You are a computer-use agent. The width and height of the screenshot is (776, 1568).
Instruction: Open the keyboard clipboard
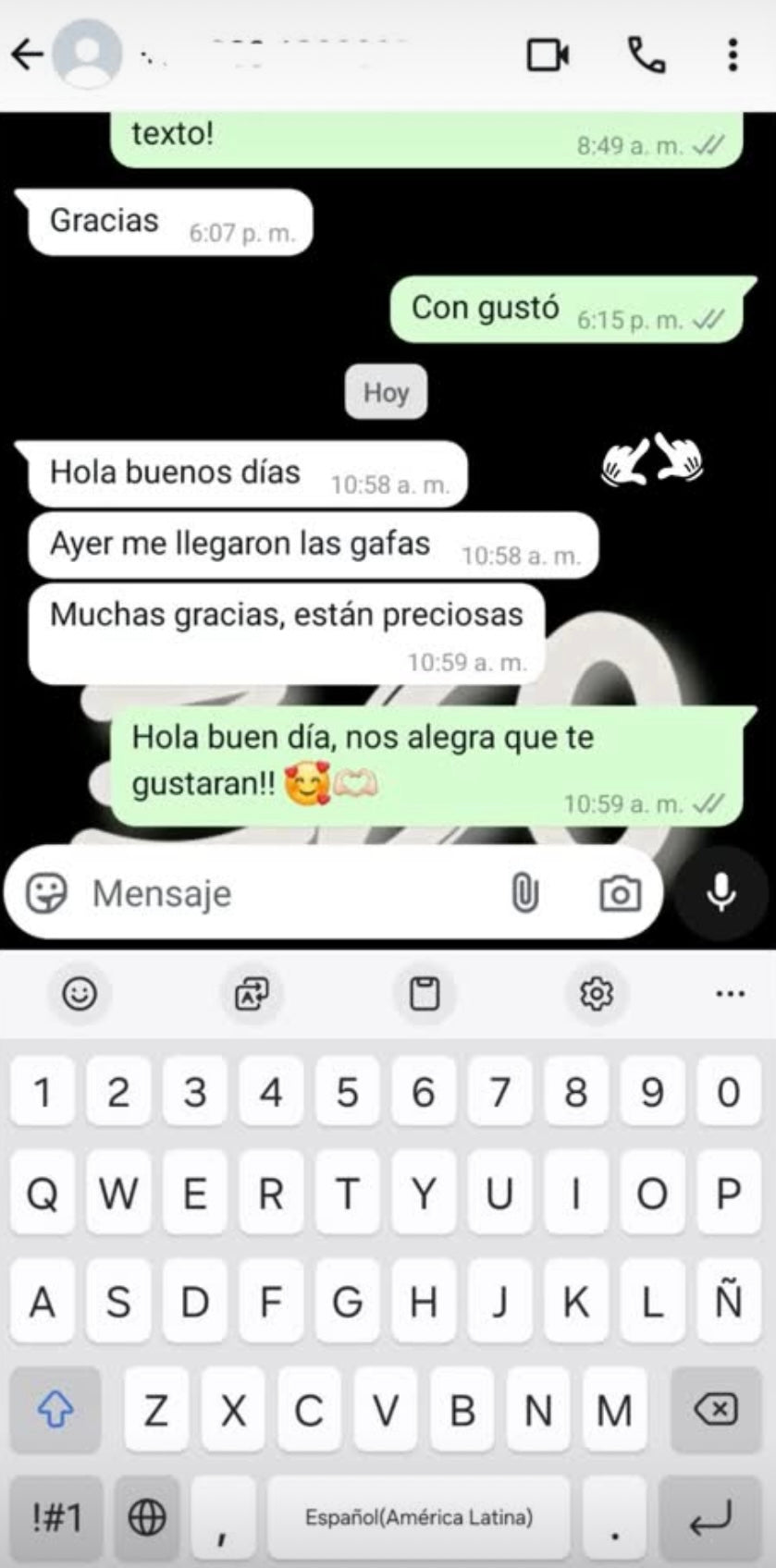point(425,994)
